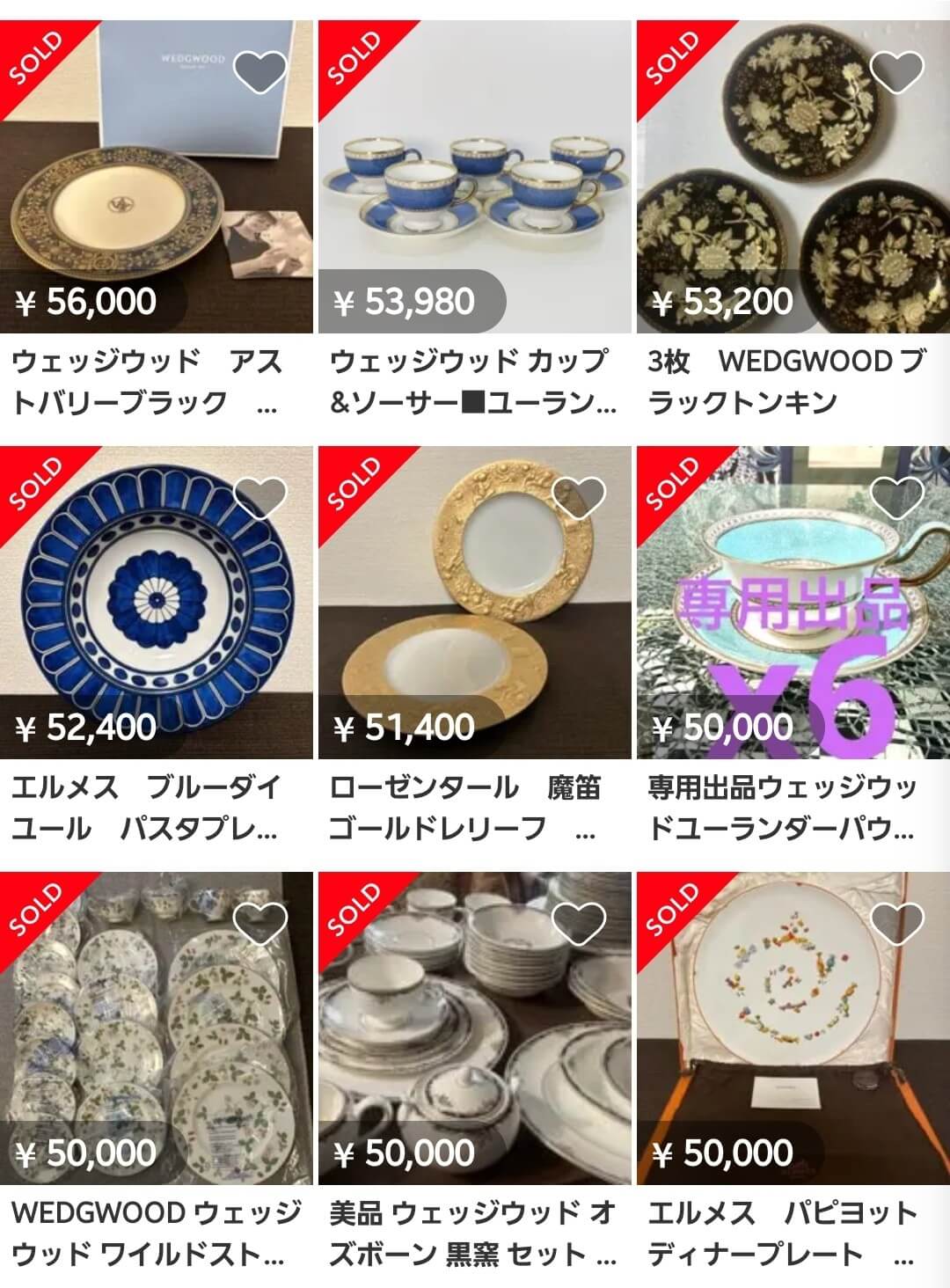Like the Wedgwood Astbury Black plate
The height and width of the screenshot is (1288, 950).
pos(260,72)
